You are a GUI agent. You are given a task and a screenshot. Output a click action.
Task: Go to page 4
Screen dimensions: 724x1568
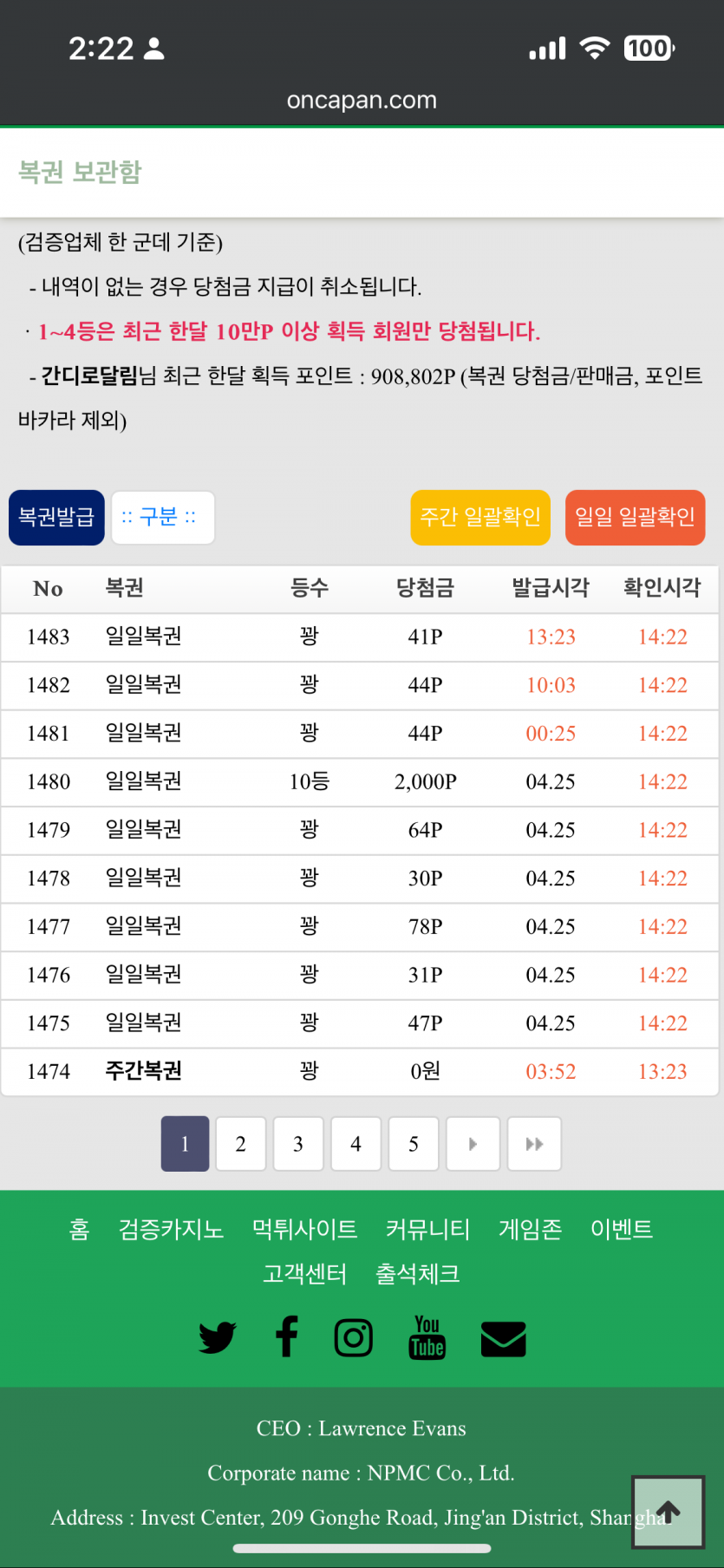[x=355, y=1144]
